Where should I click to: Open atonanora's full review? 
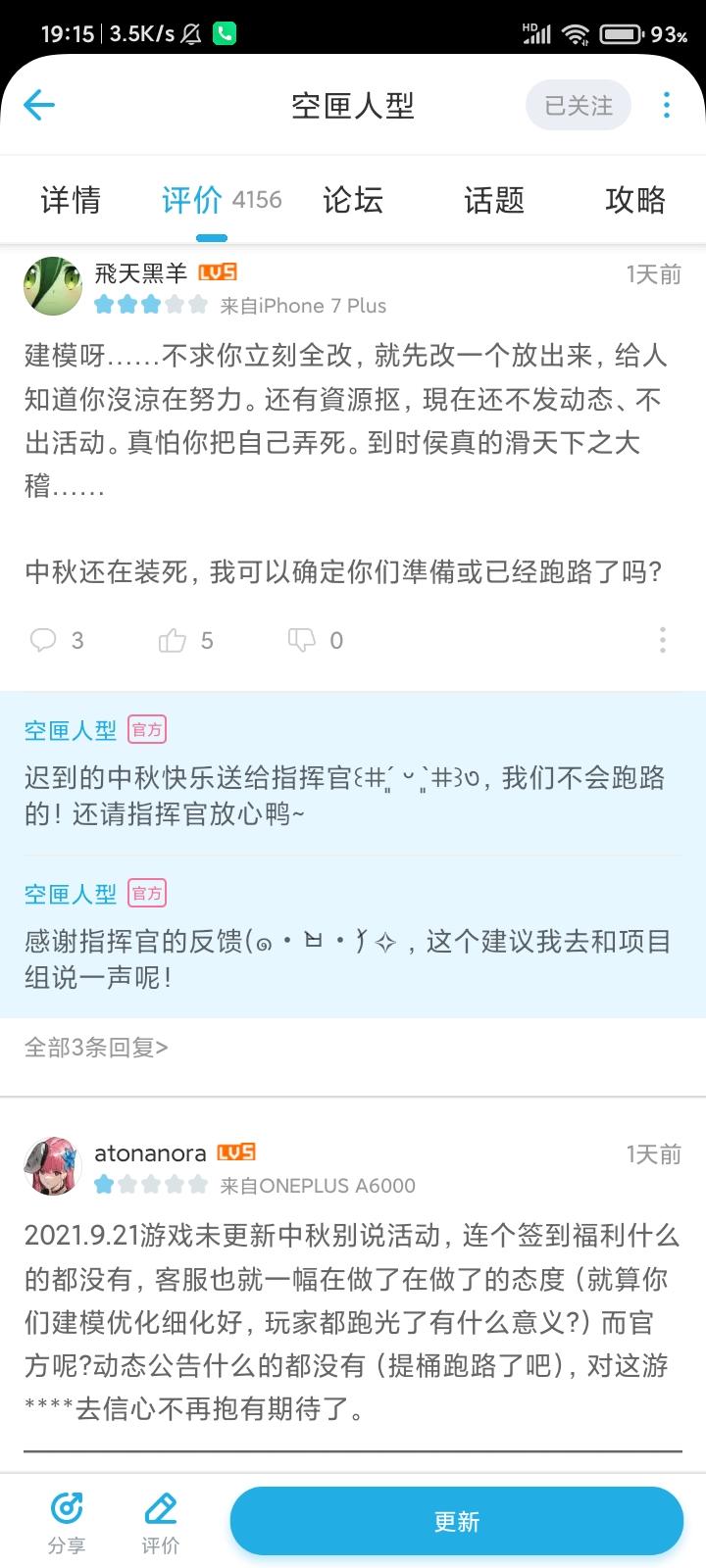click(351, 1322)
